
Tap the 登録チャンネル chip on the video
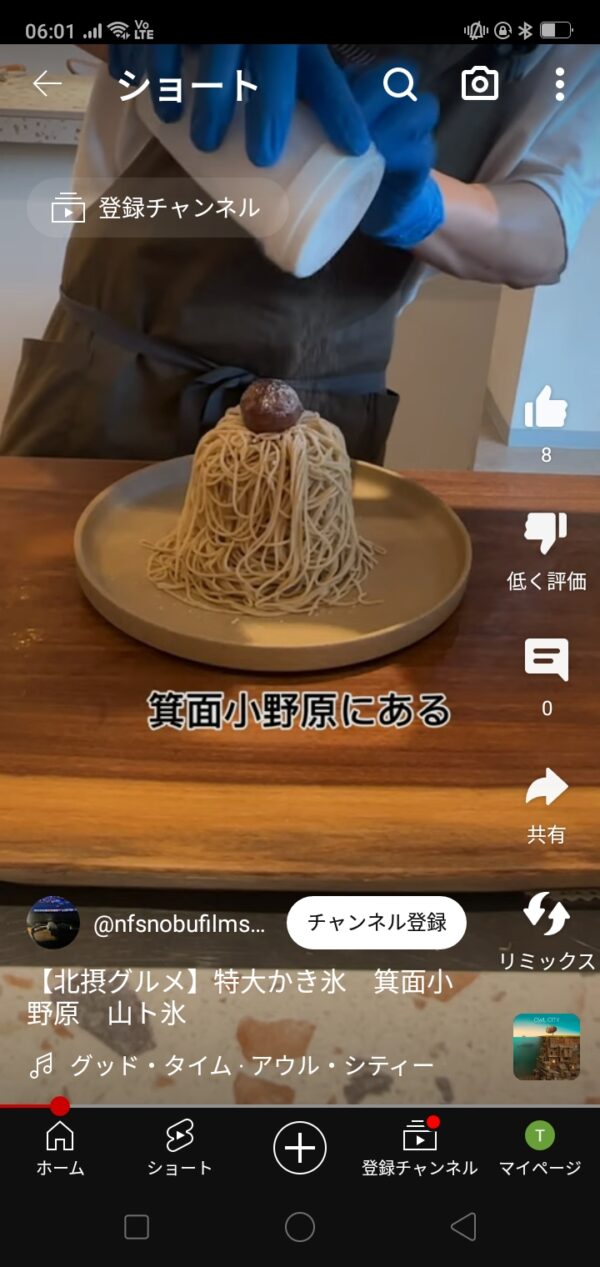157,208
